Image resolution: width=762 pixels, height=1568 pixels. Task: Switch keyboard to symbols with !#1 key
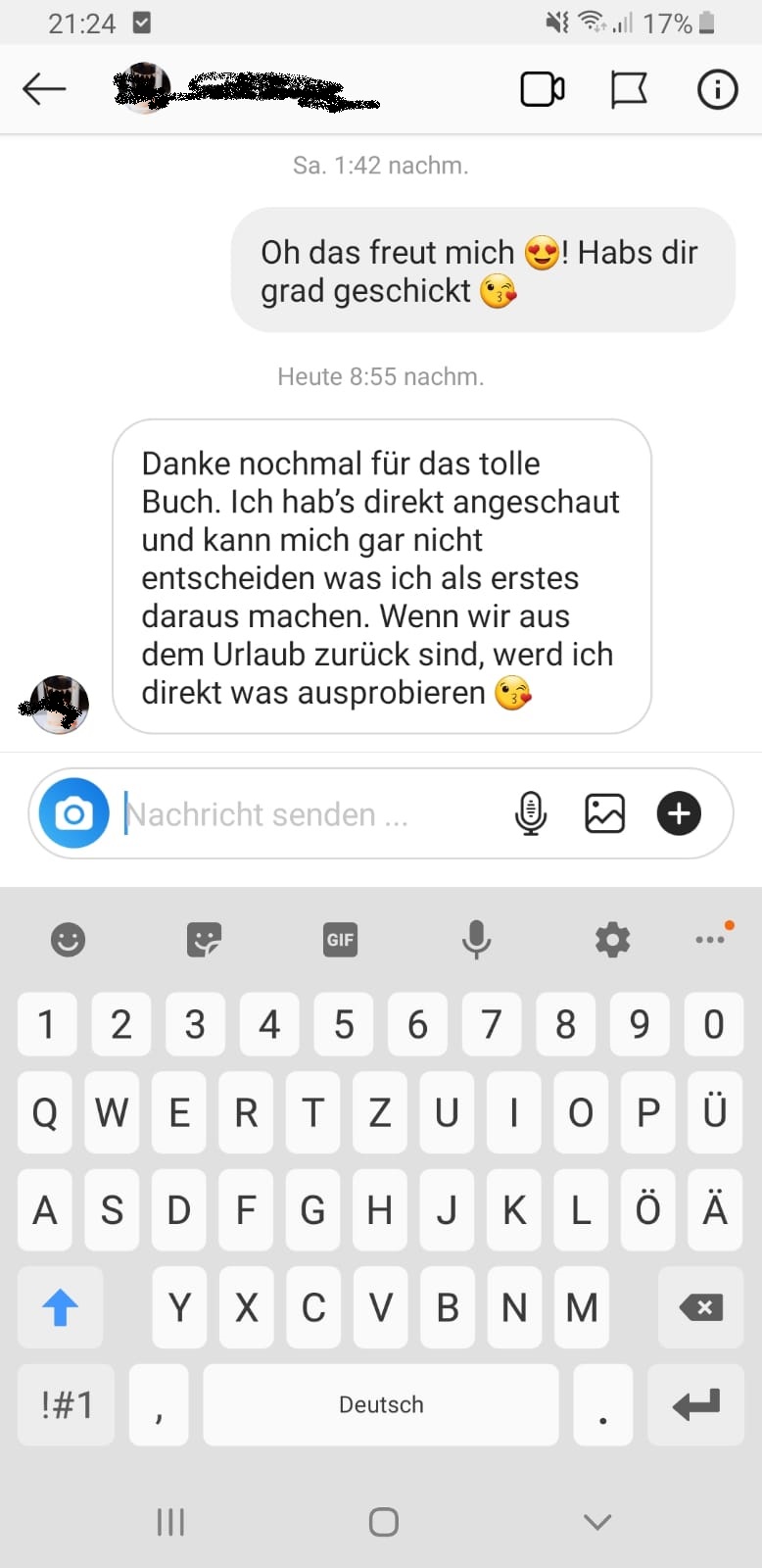pyautogui.click(x=67, y=1405)
